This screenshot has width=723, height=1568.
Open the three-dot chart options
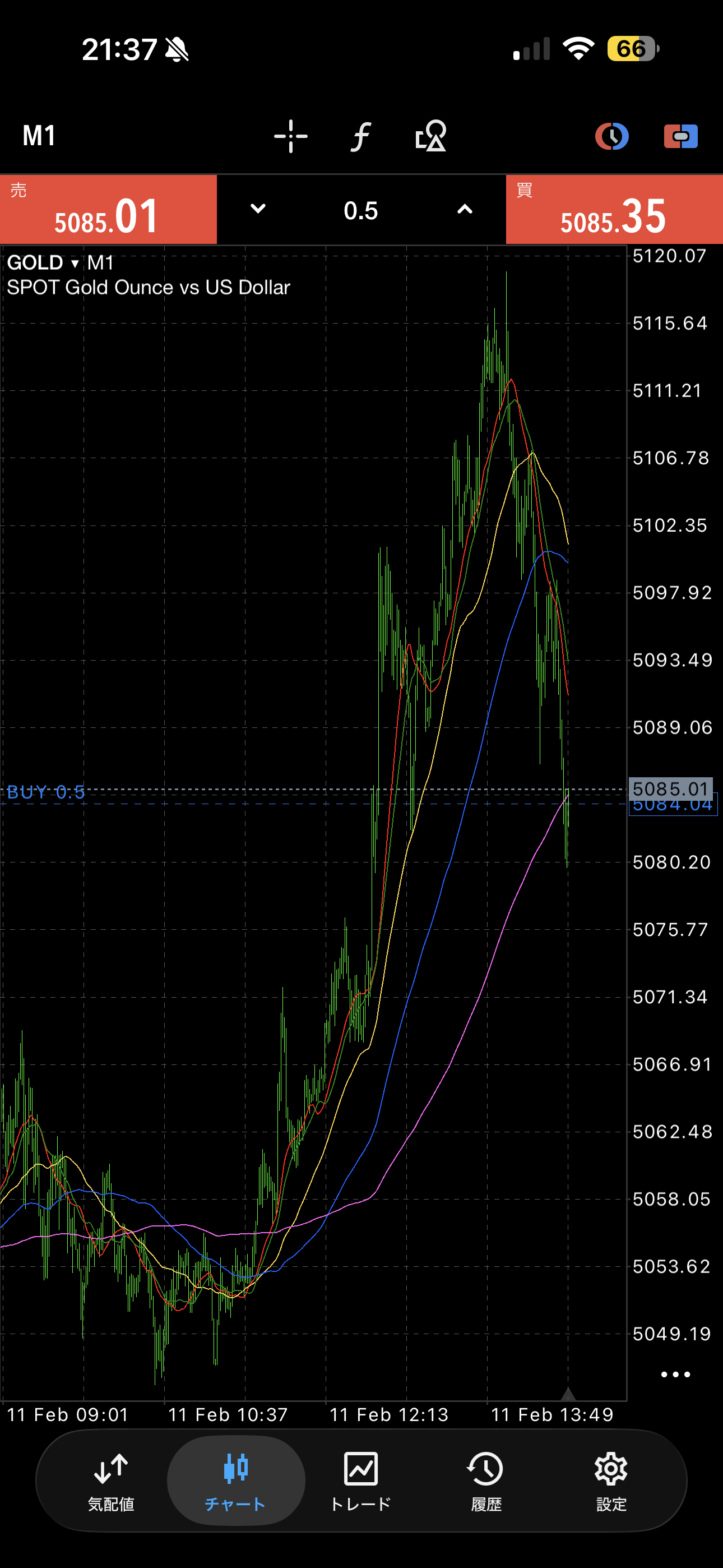(675, 1375)
